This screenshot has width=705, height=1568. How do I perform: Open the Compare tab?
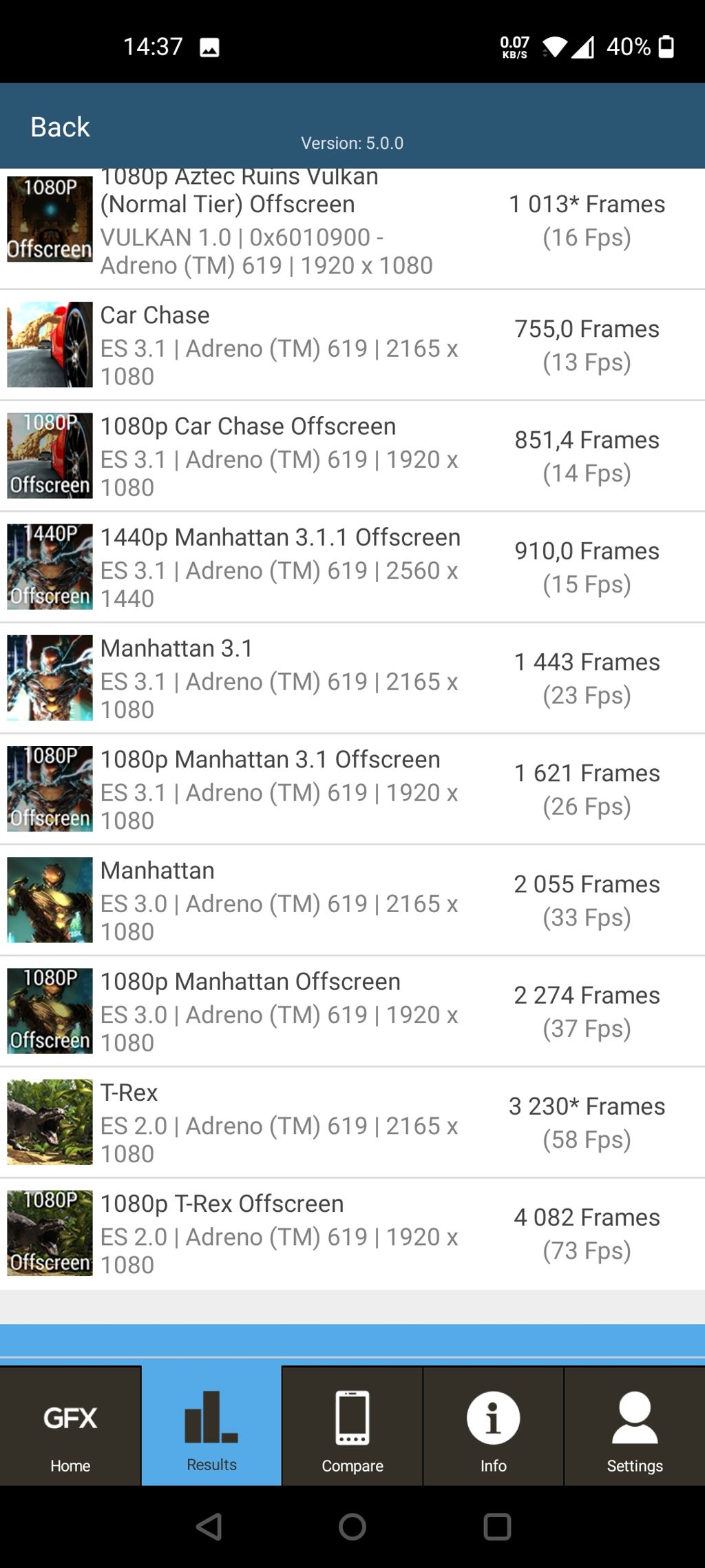tap(352, 1426)
